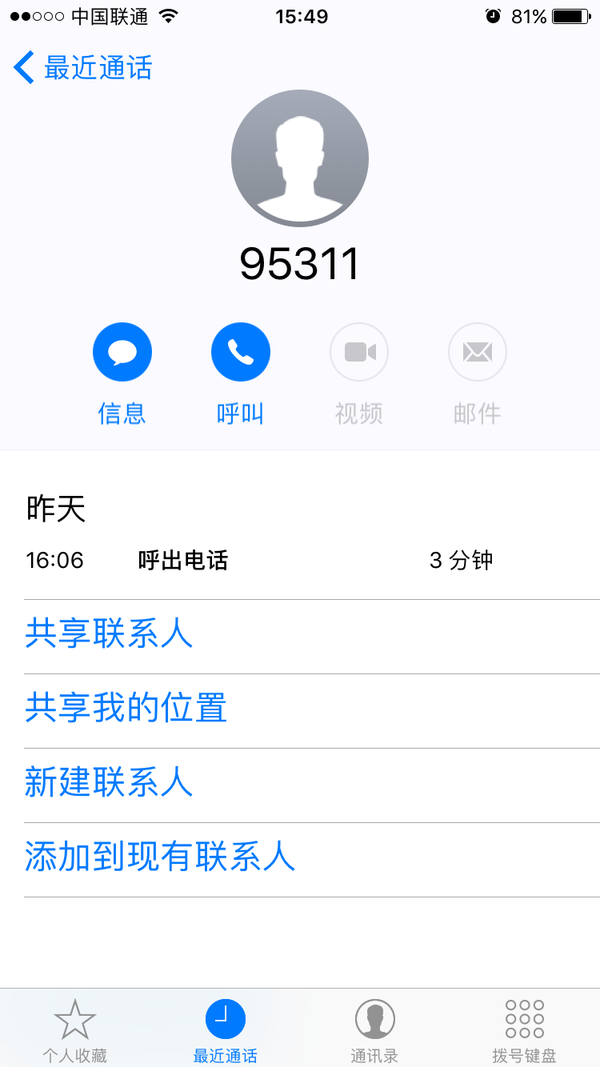Open the 最近通话 tab
The height and width of the screenshot is (1067, 600).
(225, 1030)
